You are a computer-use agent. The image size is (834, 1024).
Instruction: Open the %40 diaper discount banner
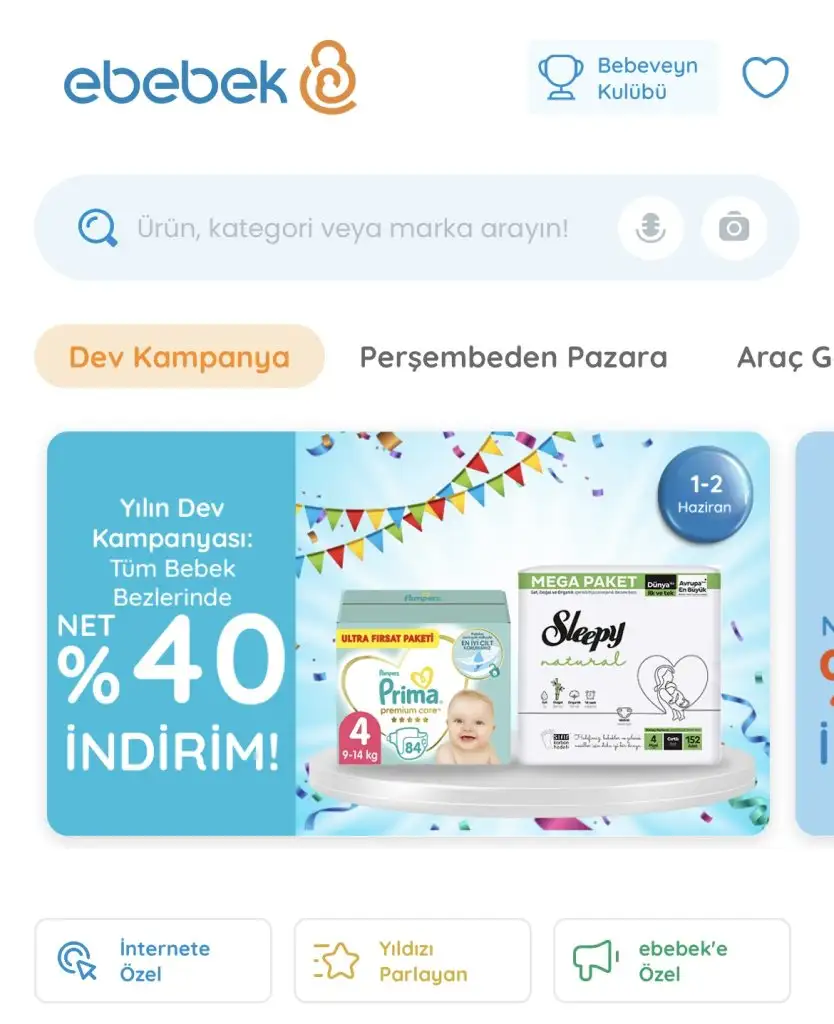point(408,633)
